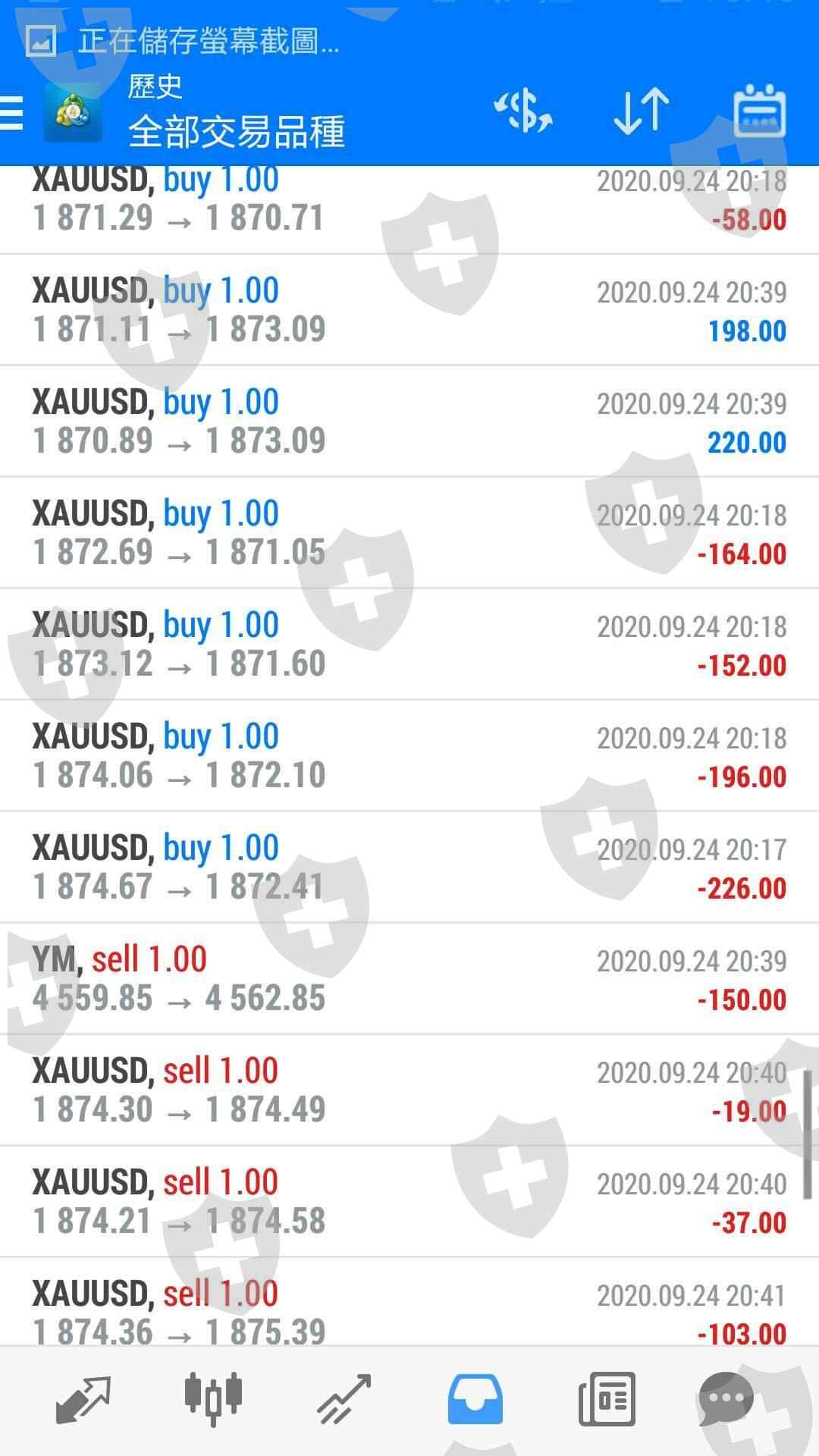Open the XAUUSD buy trade losing -196.00

click(x=409, y=755)
